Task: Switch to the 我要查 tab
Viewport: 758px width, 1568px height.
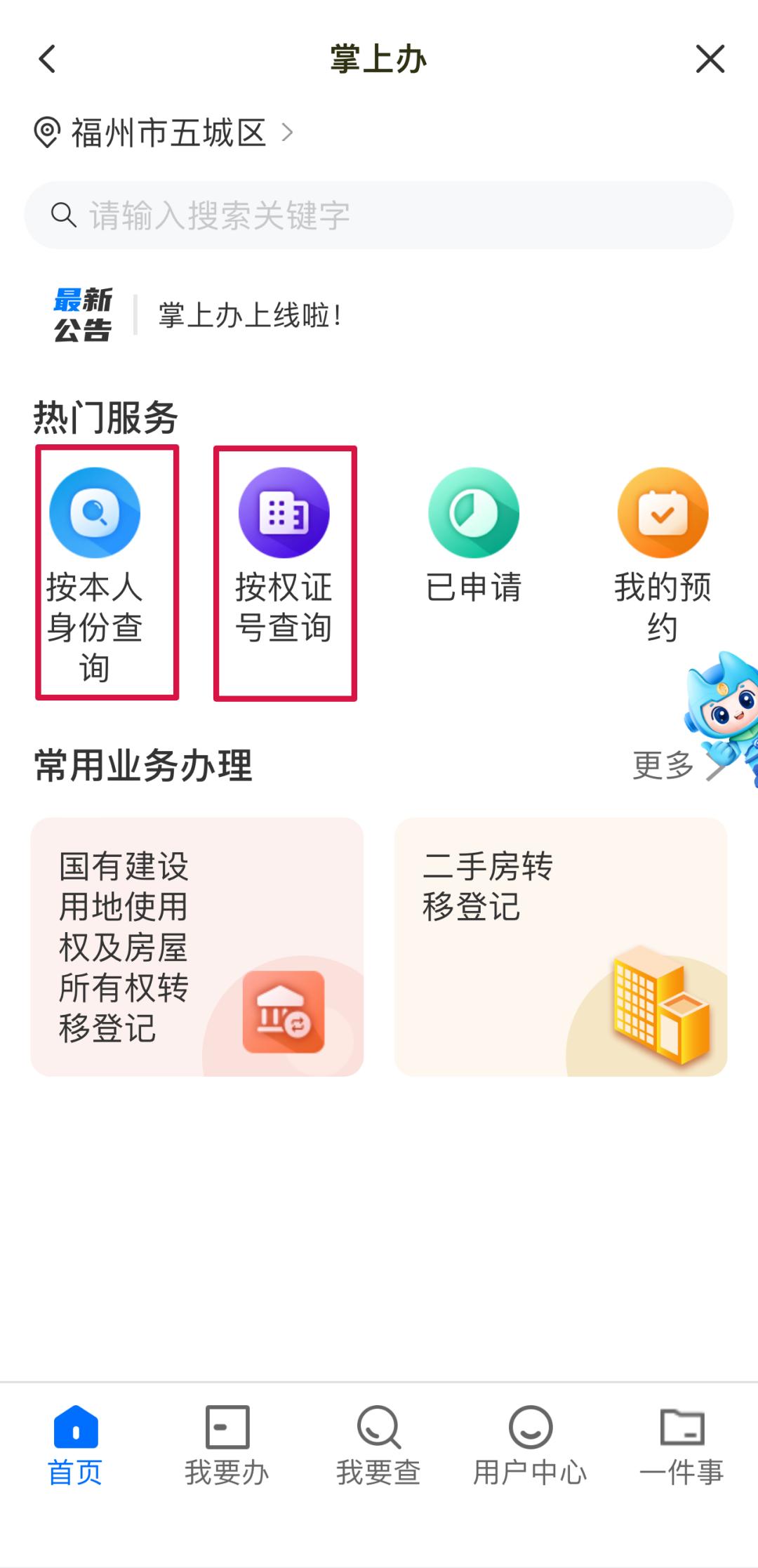Action: (x=378, y=1446)
